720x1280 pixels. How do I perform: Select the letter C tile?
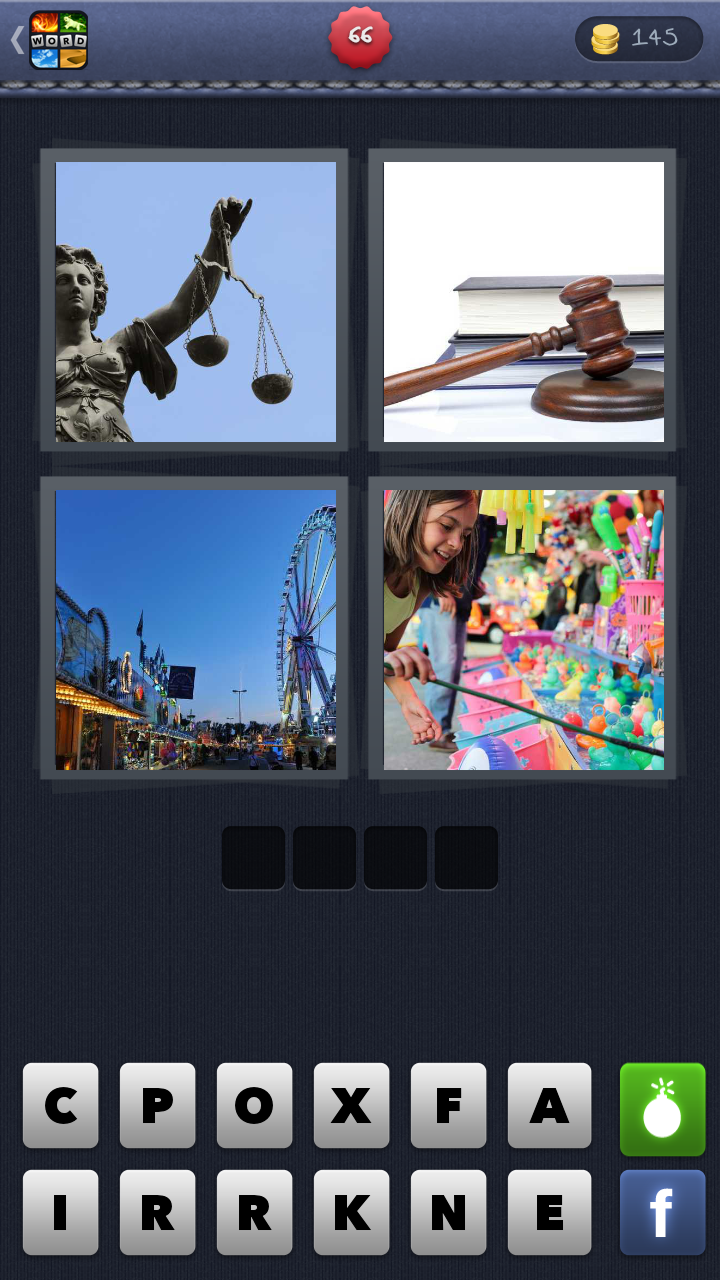pyautogui.click(x=61, y=1105)
